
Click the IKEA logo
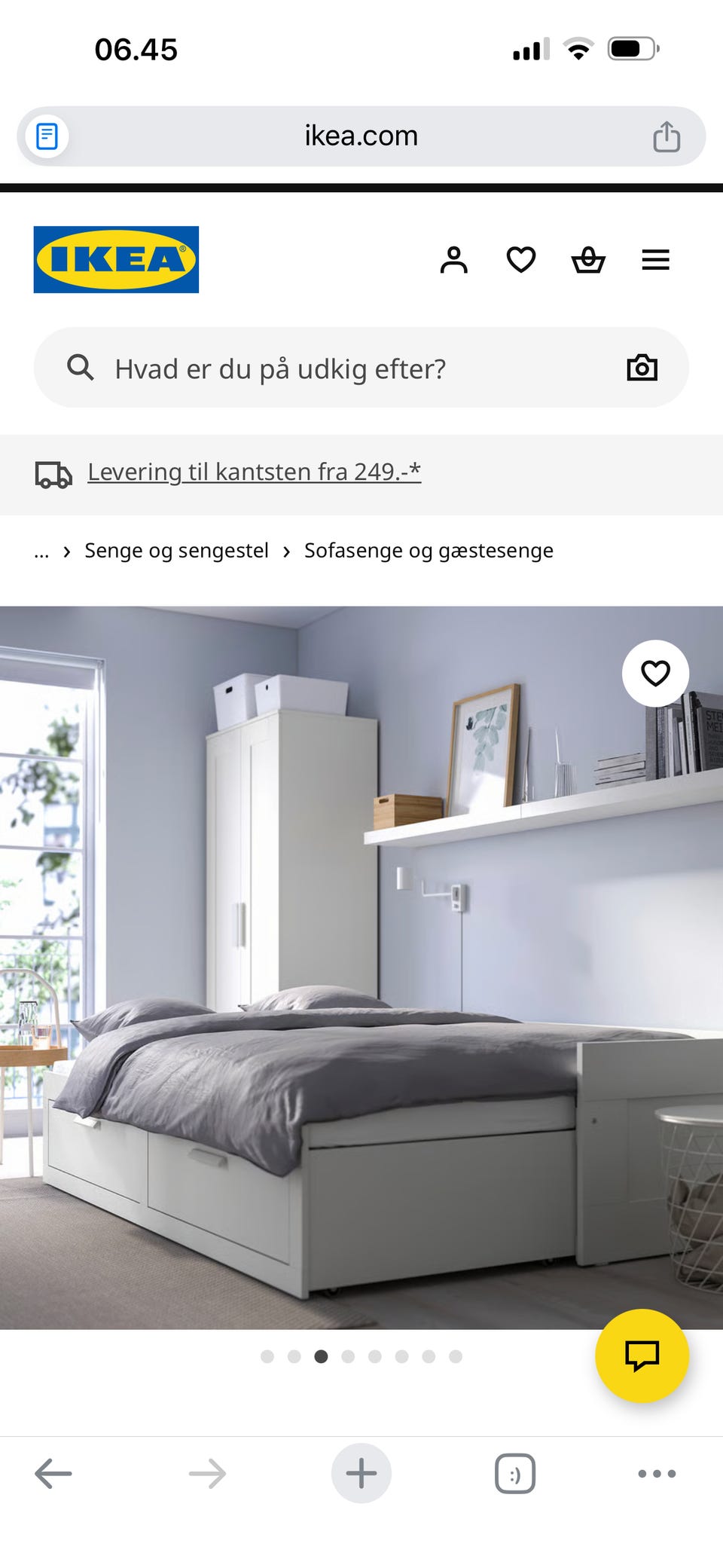pos(115,259)
